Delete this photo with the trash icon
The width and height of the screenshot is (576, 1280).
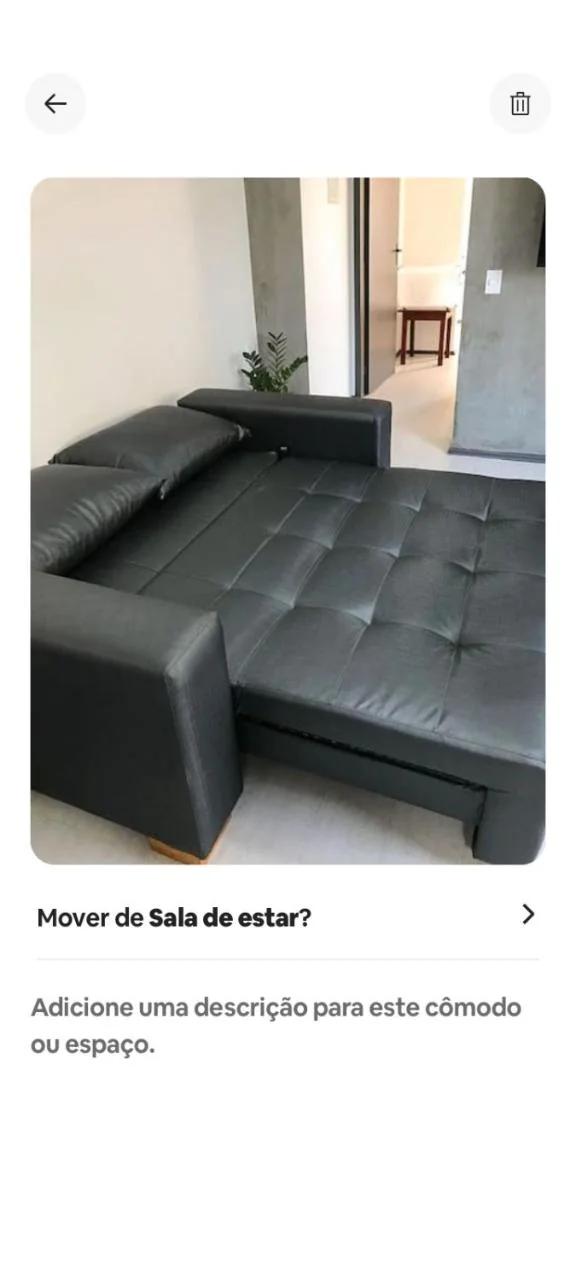[520, 104]
